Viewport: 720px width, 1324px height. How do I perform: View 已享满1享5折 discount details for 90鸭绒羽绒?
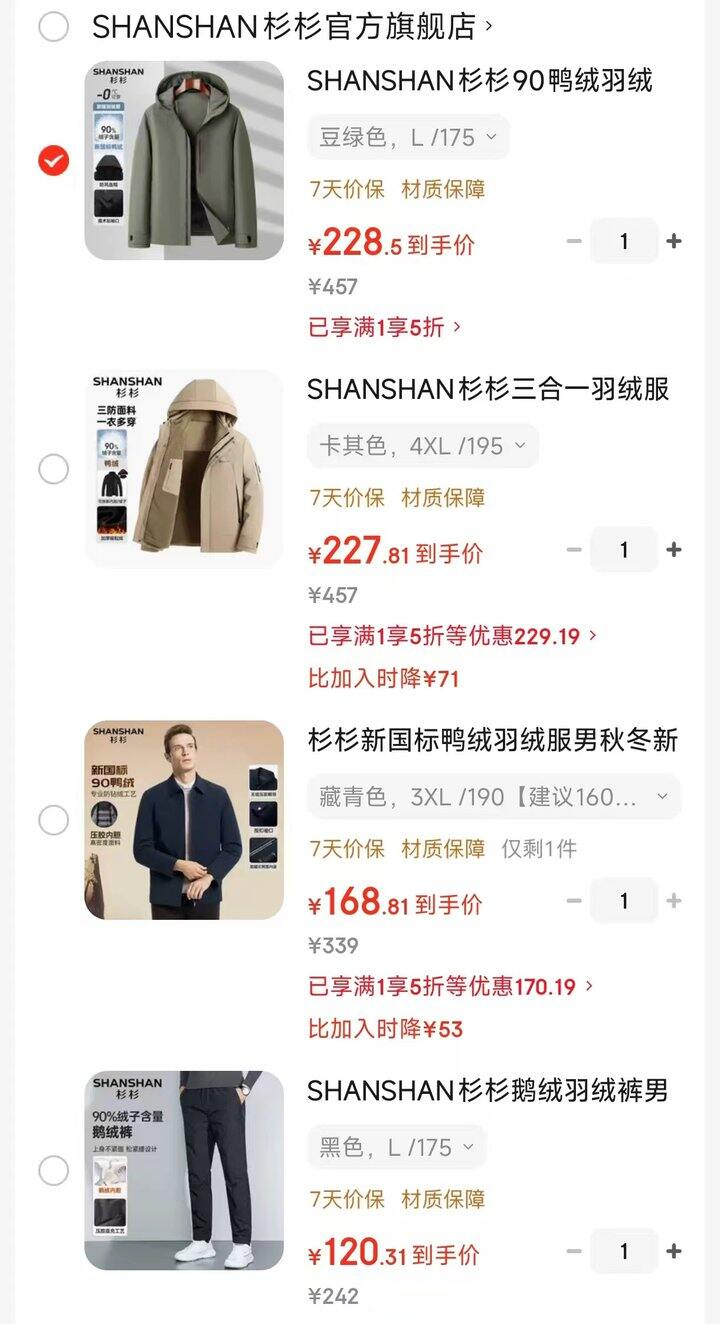[385, 327]
